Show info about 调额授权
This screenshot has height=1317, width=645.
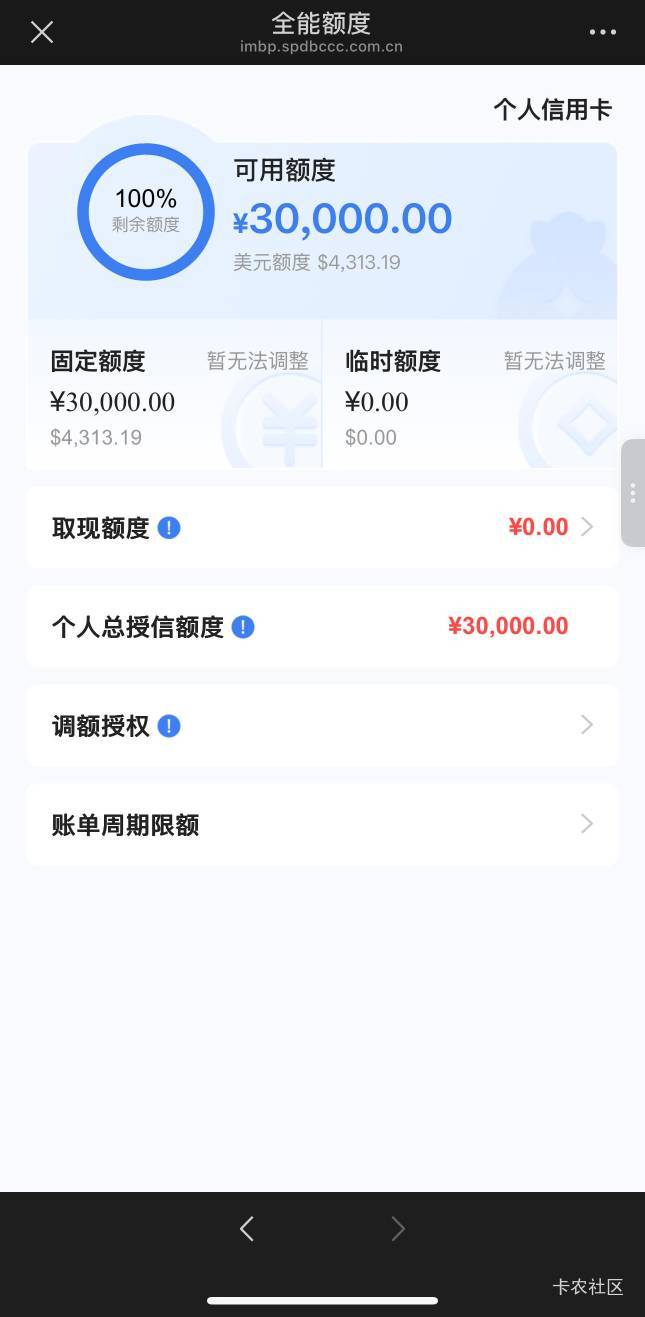click(x=169, y=726)
